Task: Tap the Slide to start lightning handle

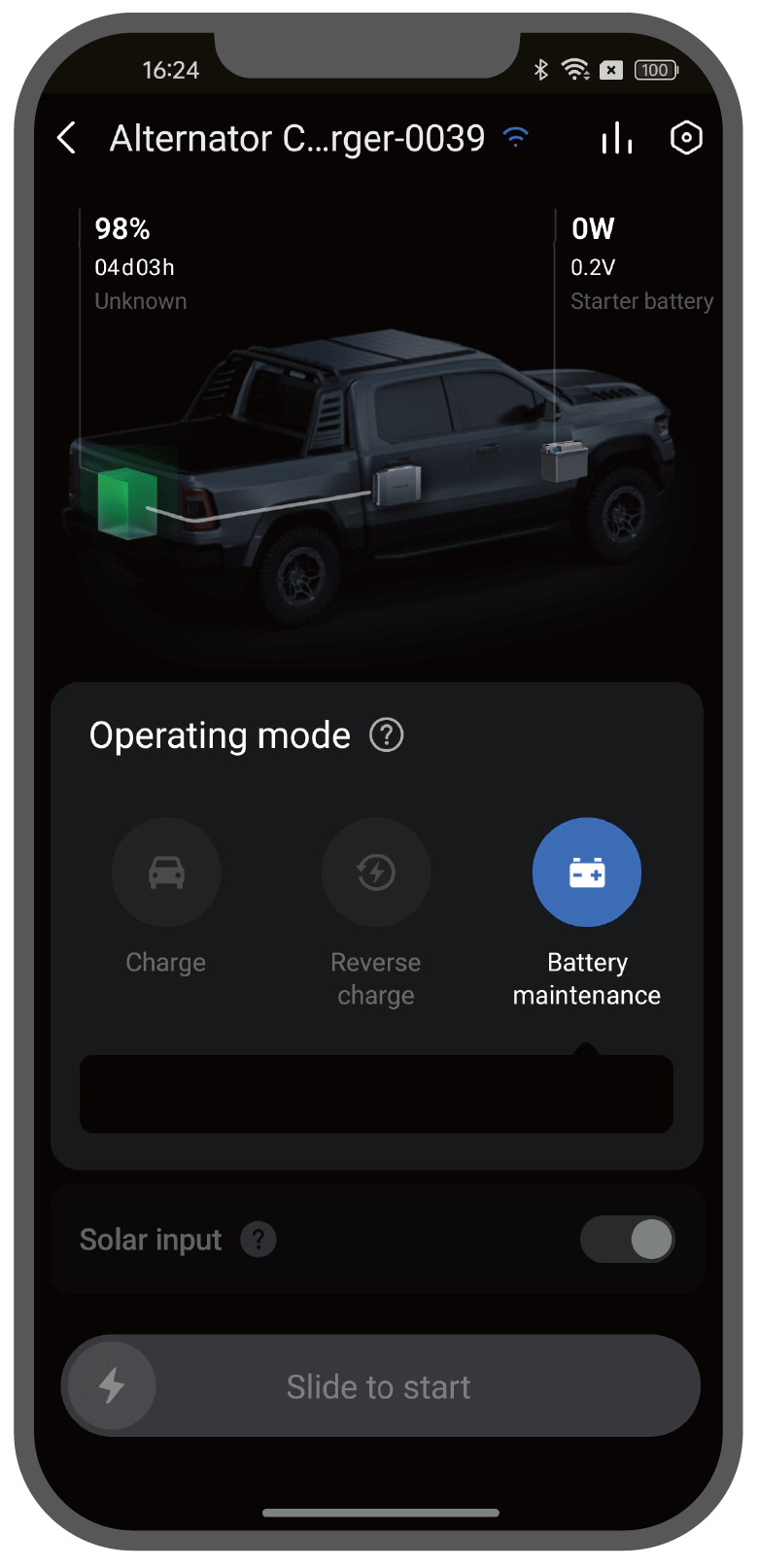Action: tap(113, 1385)
